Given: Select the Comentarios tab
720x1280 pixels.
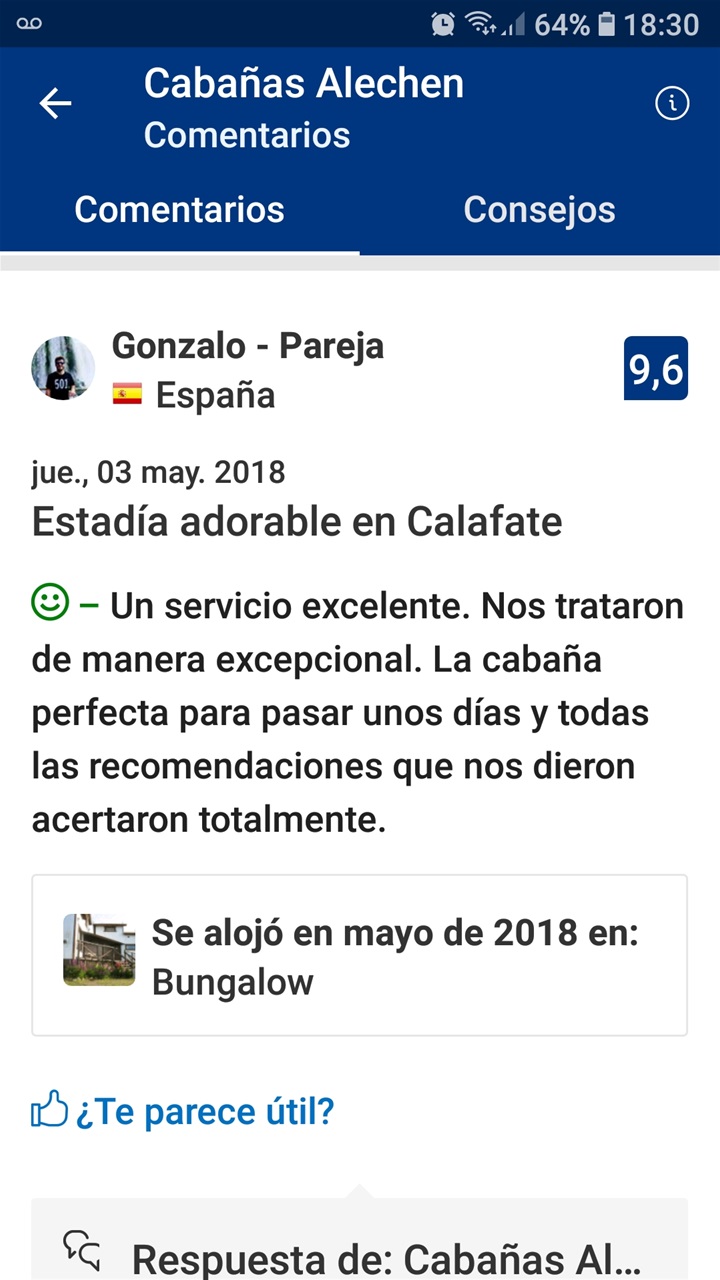Looking at the screenshot, I should [180, 210].
